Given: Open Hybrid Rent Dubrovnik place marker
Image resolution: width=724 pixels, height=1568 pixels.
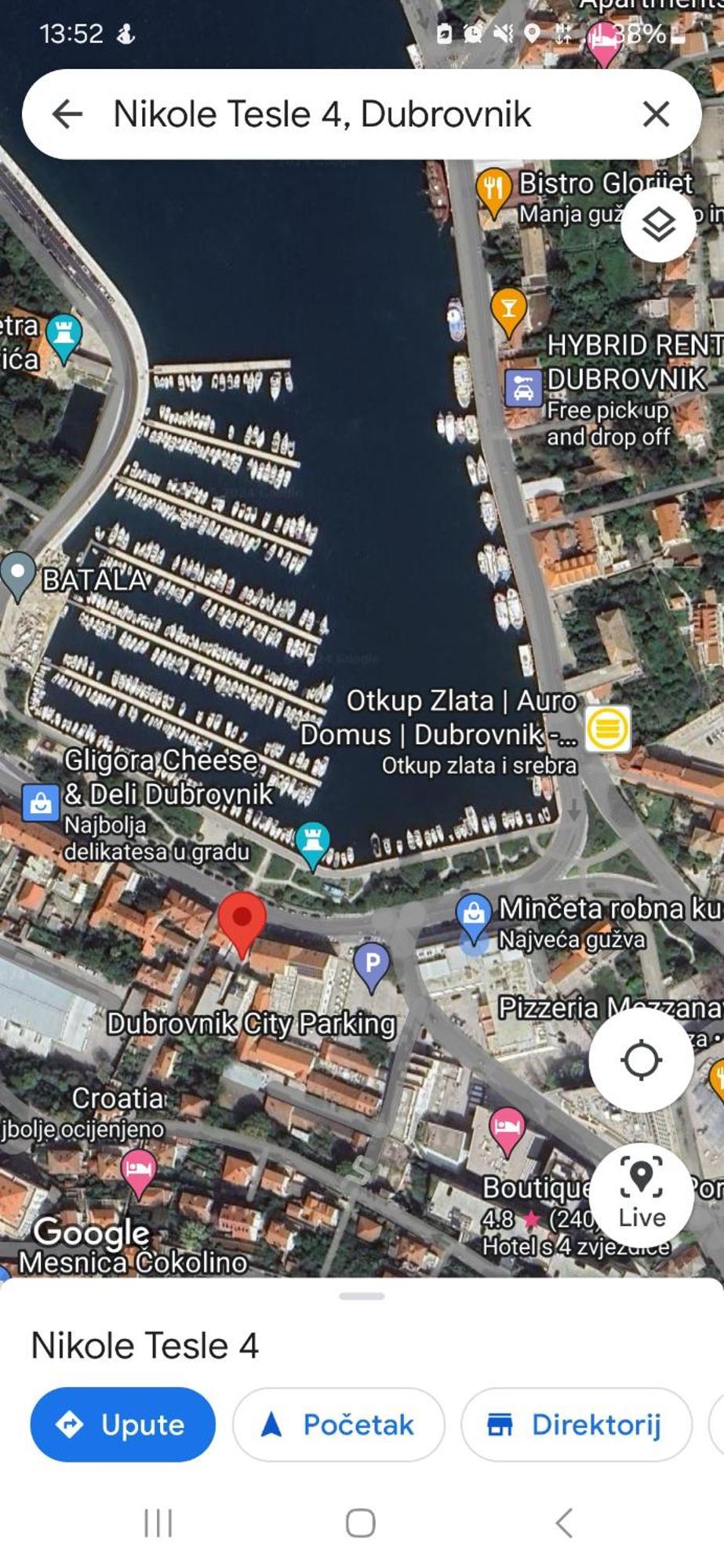Looking at the screenshot, I should tap(523, 388).
